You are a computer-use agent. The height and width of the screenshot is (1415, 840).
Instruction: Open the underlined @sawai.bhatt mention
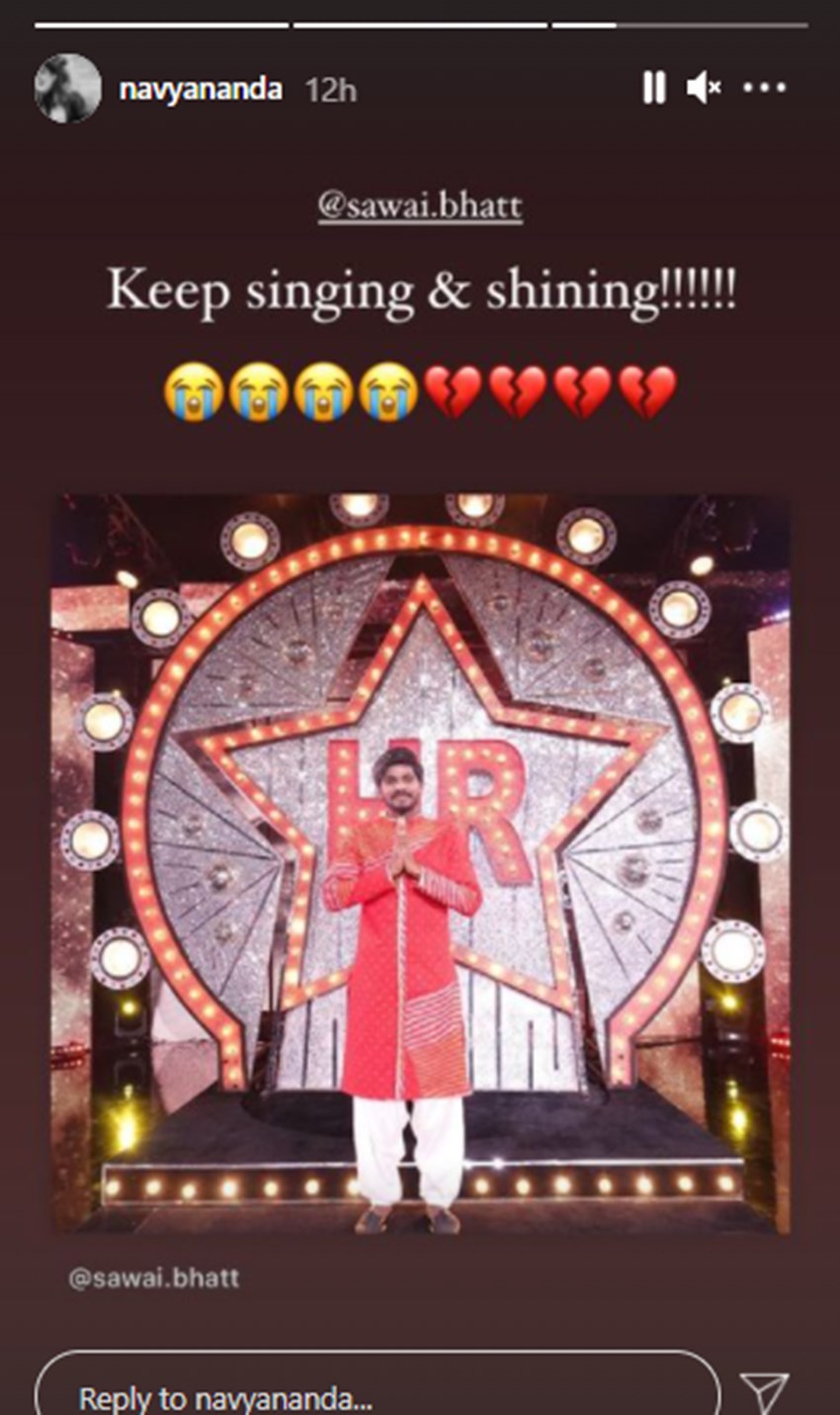pos(420,208)
